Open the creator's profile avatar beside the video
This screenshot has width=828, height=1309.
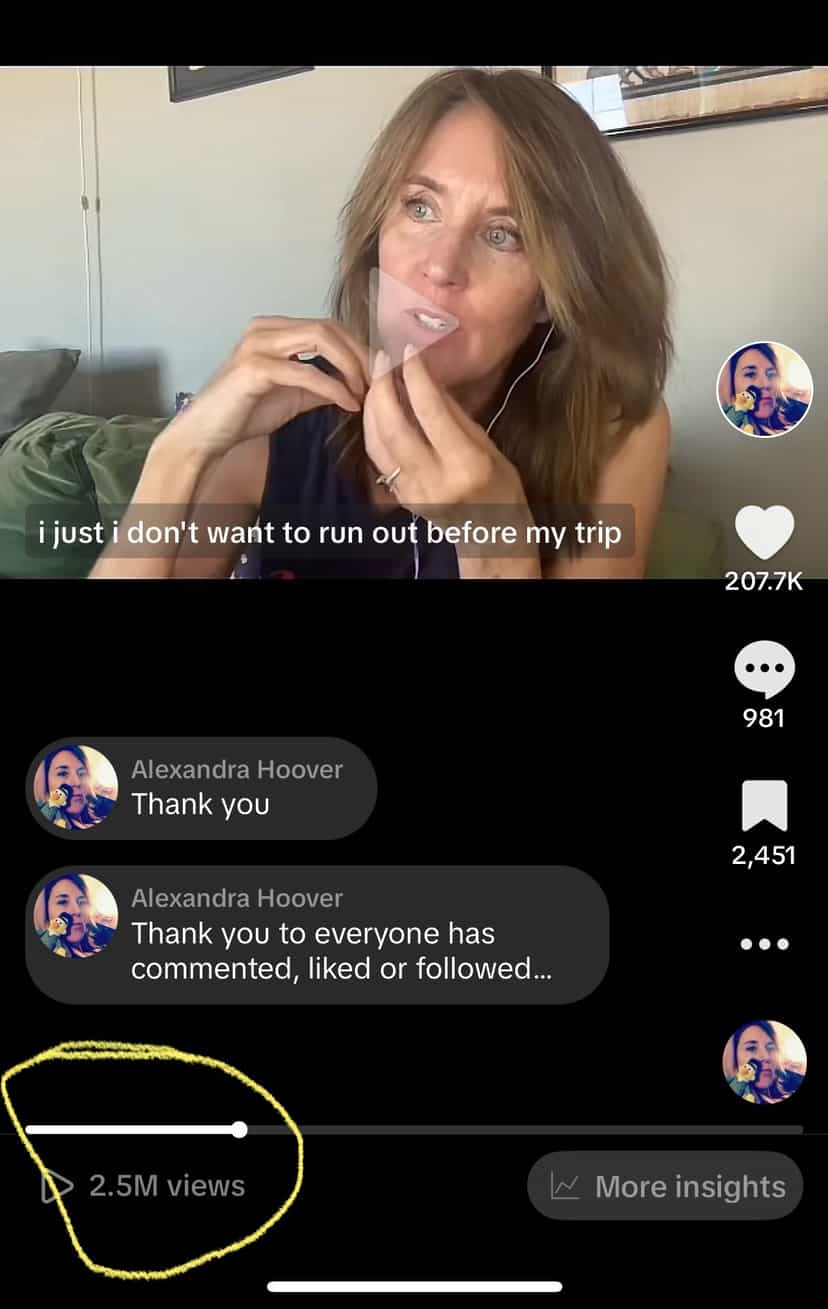tap(764, 389)
